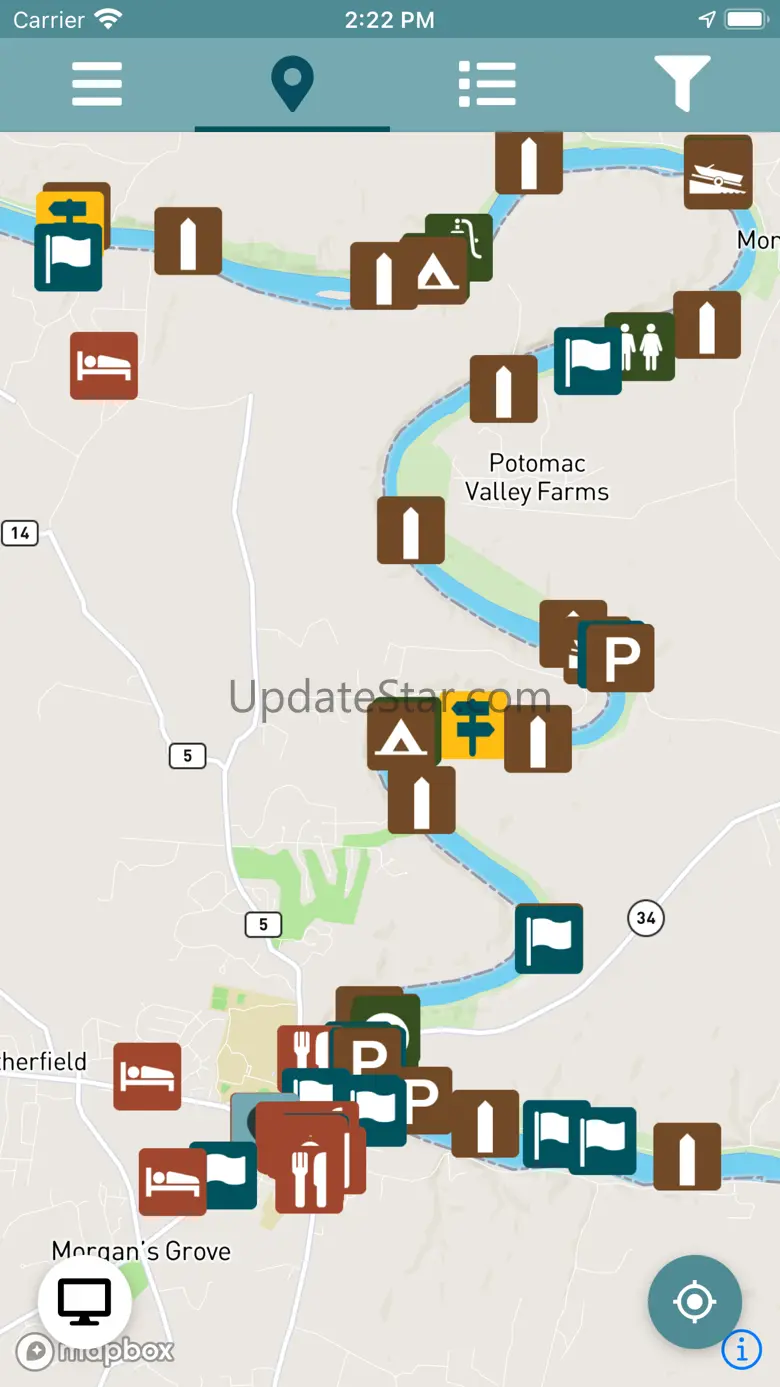Switch to the map pin tab

pyautogui.click(x=292, y=84)
